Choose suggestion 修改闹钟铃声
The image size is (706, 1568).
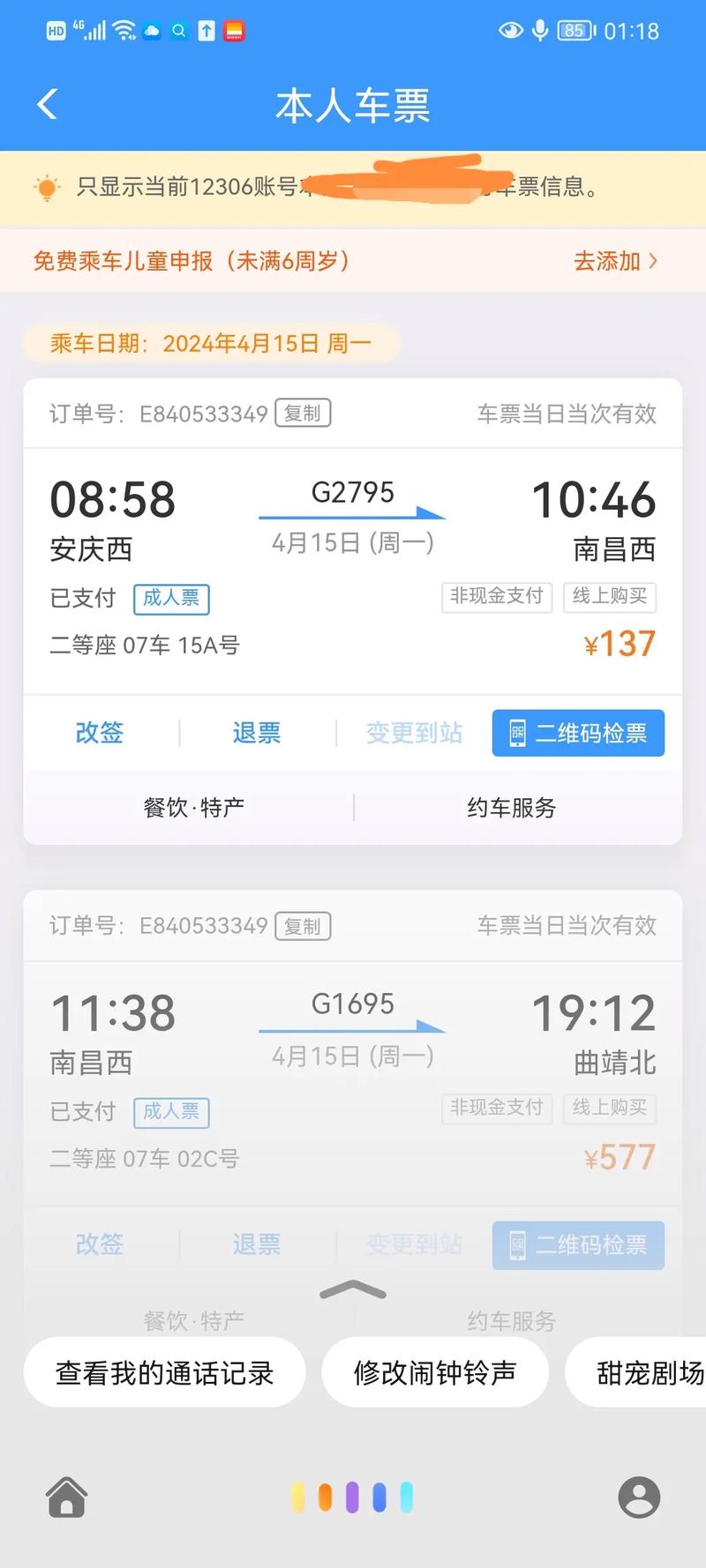point(435,1372)
